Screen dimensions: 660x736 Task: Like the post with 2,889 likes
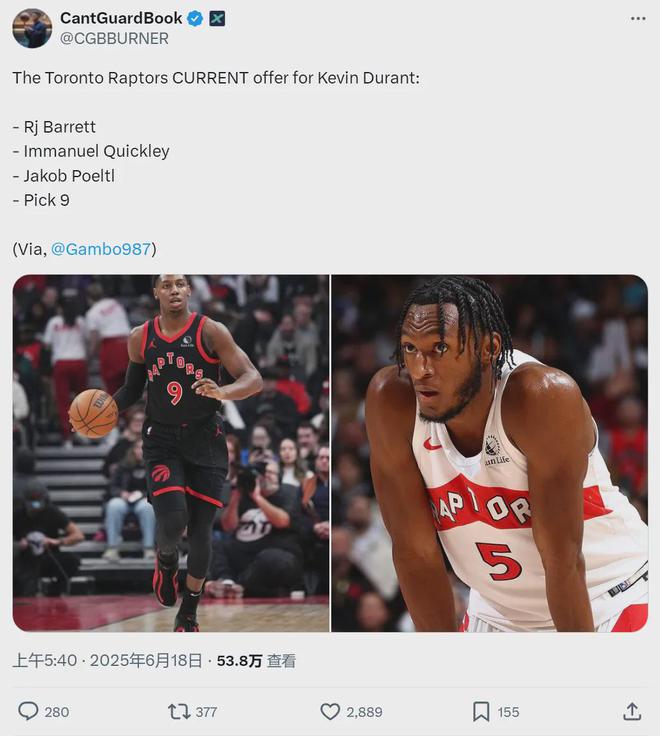(x=330, y=711)
